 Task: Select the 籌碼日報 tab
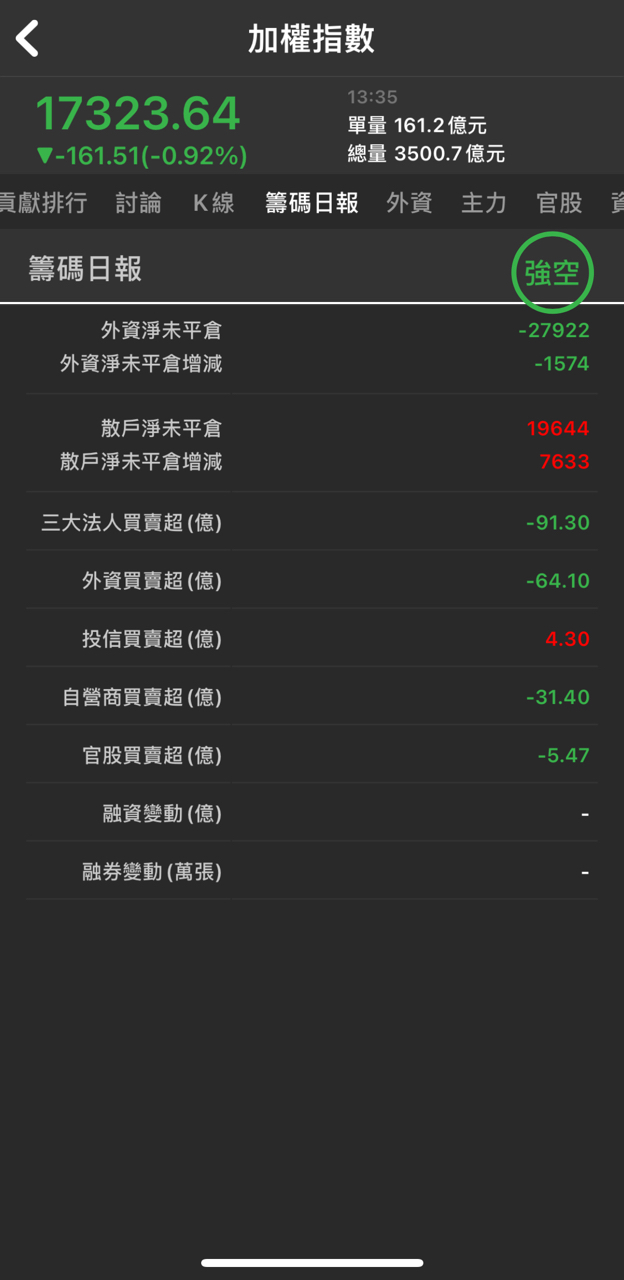[311, 203]
